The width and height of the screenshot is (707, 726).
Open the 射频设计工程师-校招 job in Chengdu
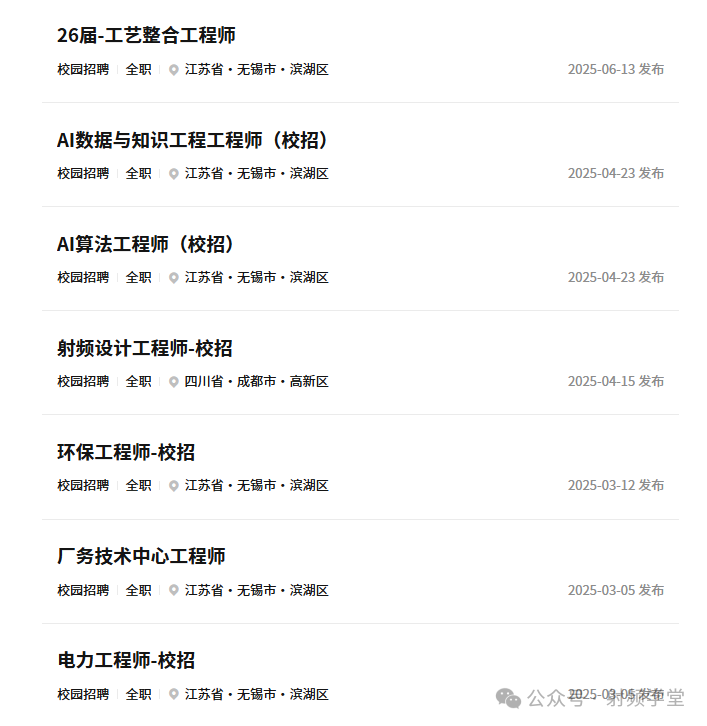pyautogui.click(x=145, y=348)
